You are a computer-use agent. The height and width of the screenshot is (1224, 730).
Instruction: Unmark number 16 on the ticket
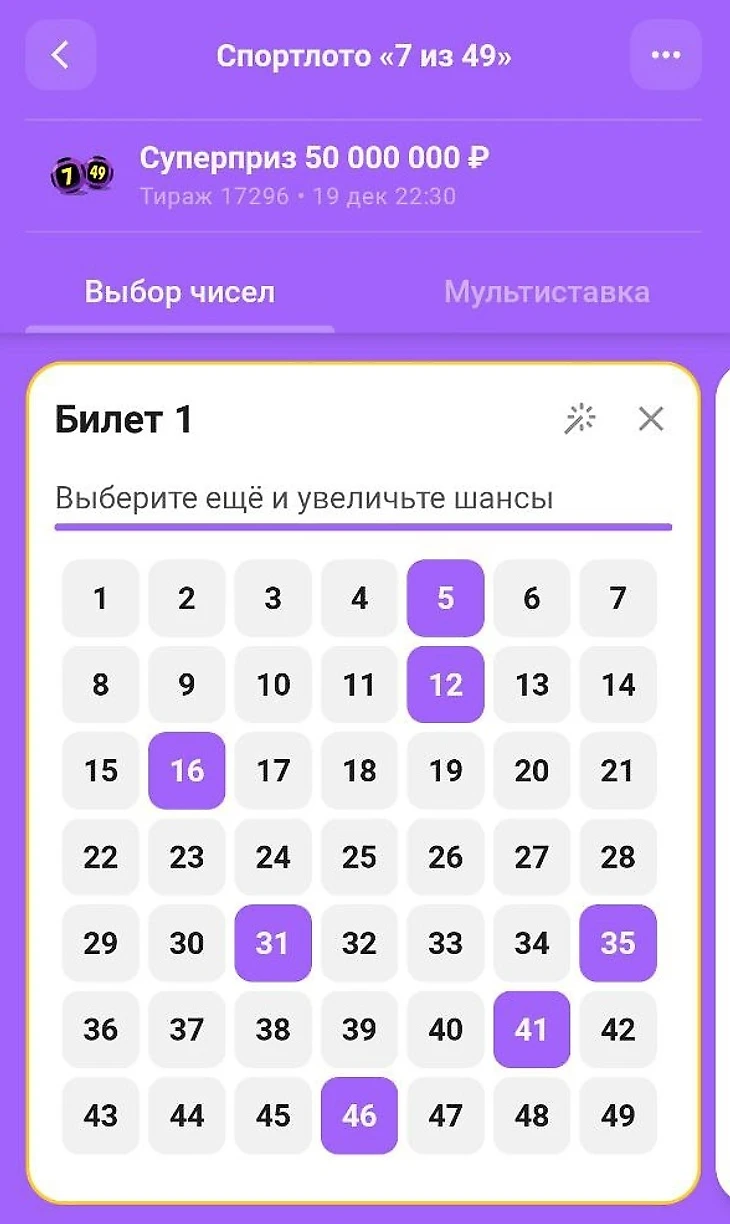pos(187,771)
